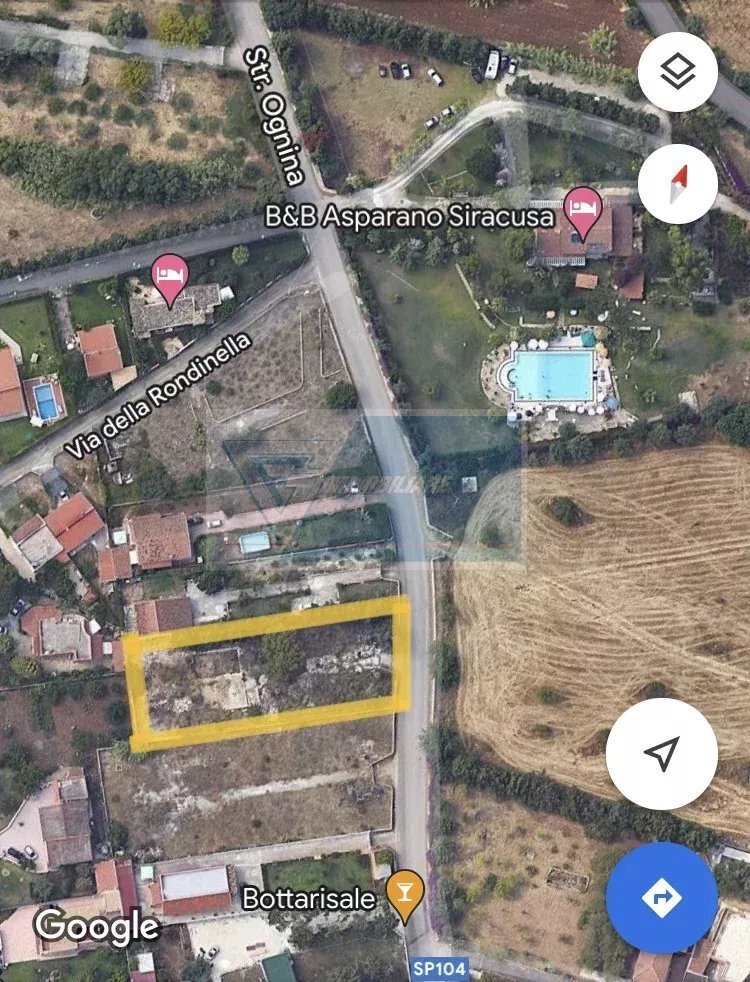
Task: Toggle satellite view with the Layers button
Action: pyautogui.click(x=679, y=71)
